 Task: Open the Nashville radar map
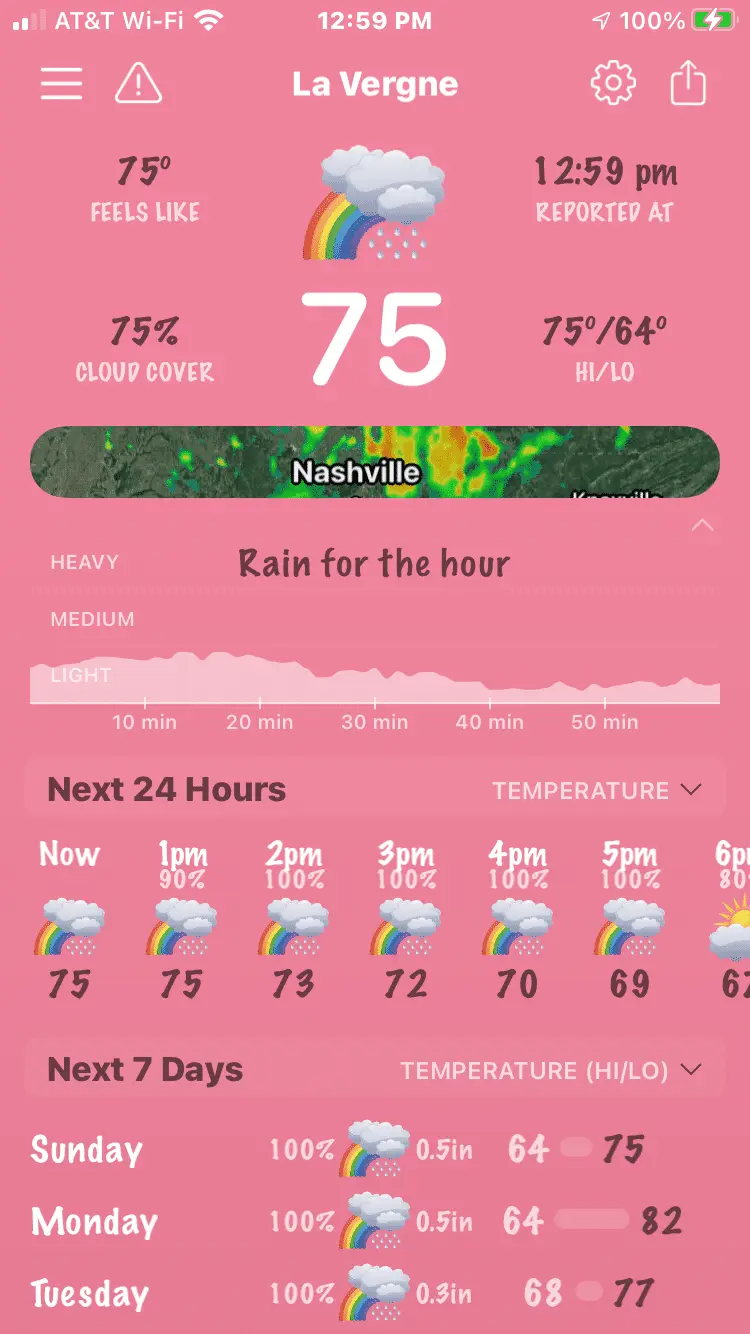[375, 462]
